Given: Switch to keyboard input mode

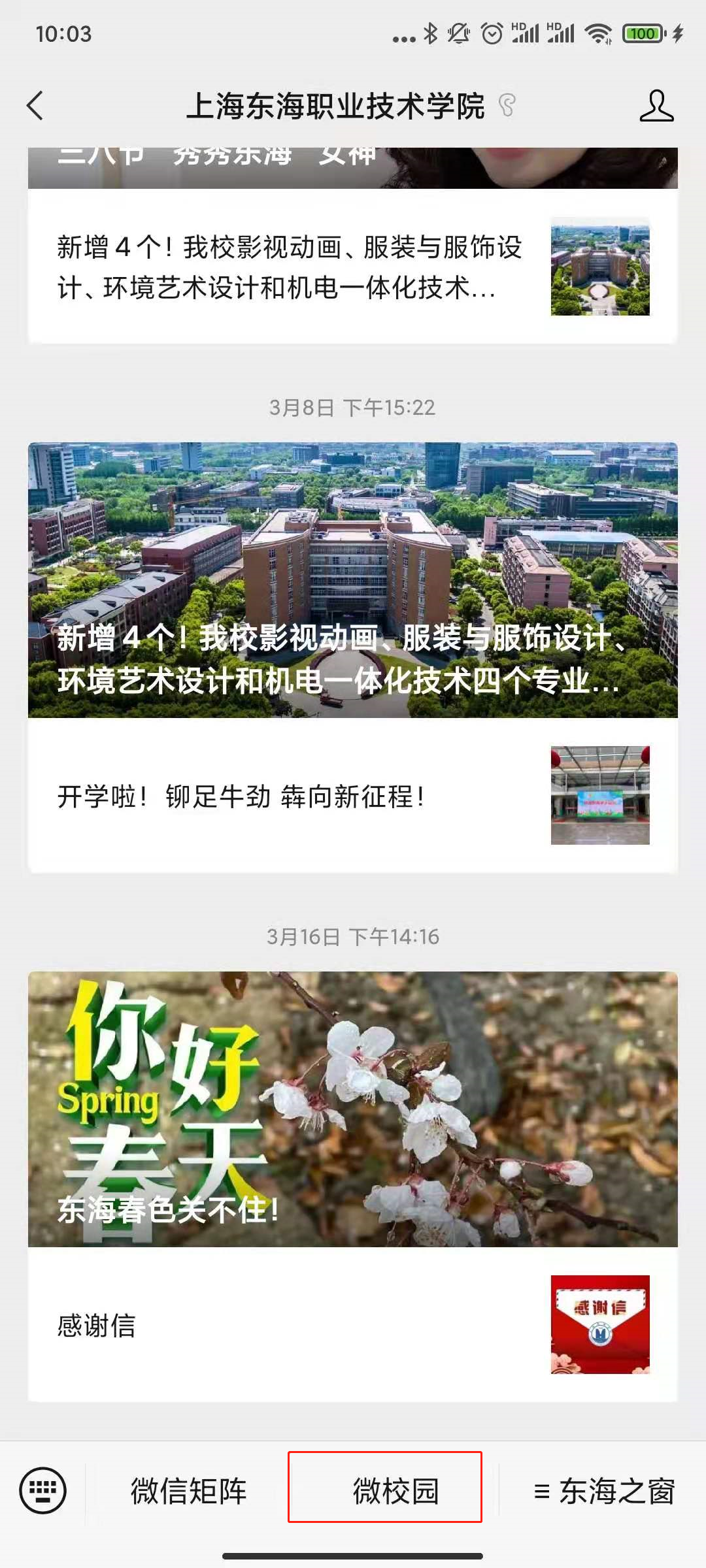Looking at the screenshot, I should (43, 1490).
